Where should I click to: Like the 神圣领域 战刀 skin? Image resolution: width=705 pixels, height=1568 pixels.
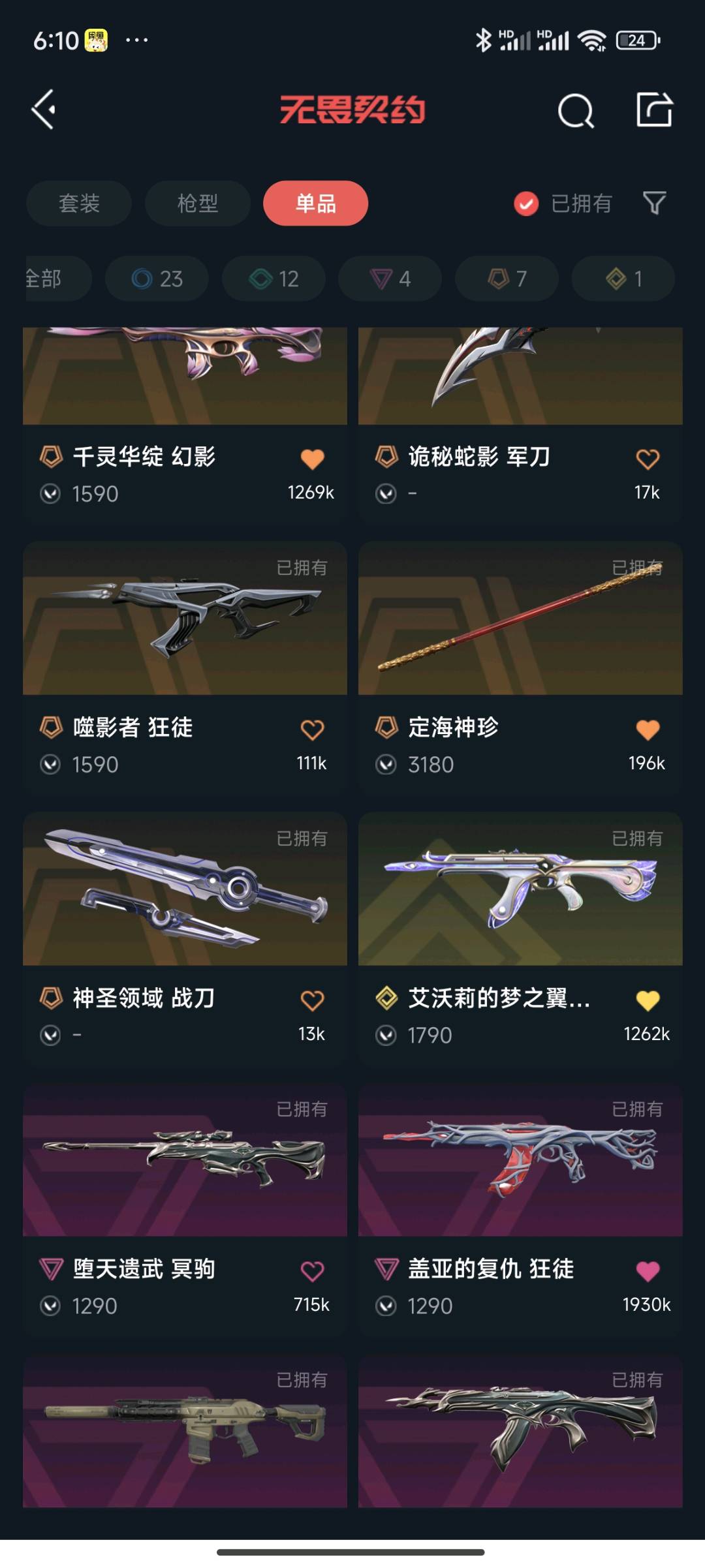[x=312, y=1000]
